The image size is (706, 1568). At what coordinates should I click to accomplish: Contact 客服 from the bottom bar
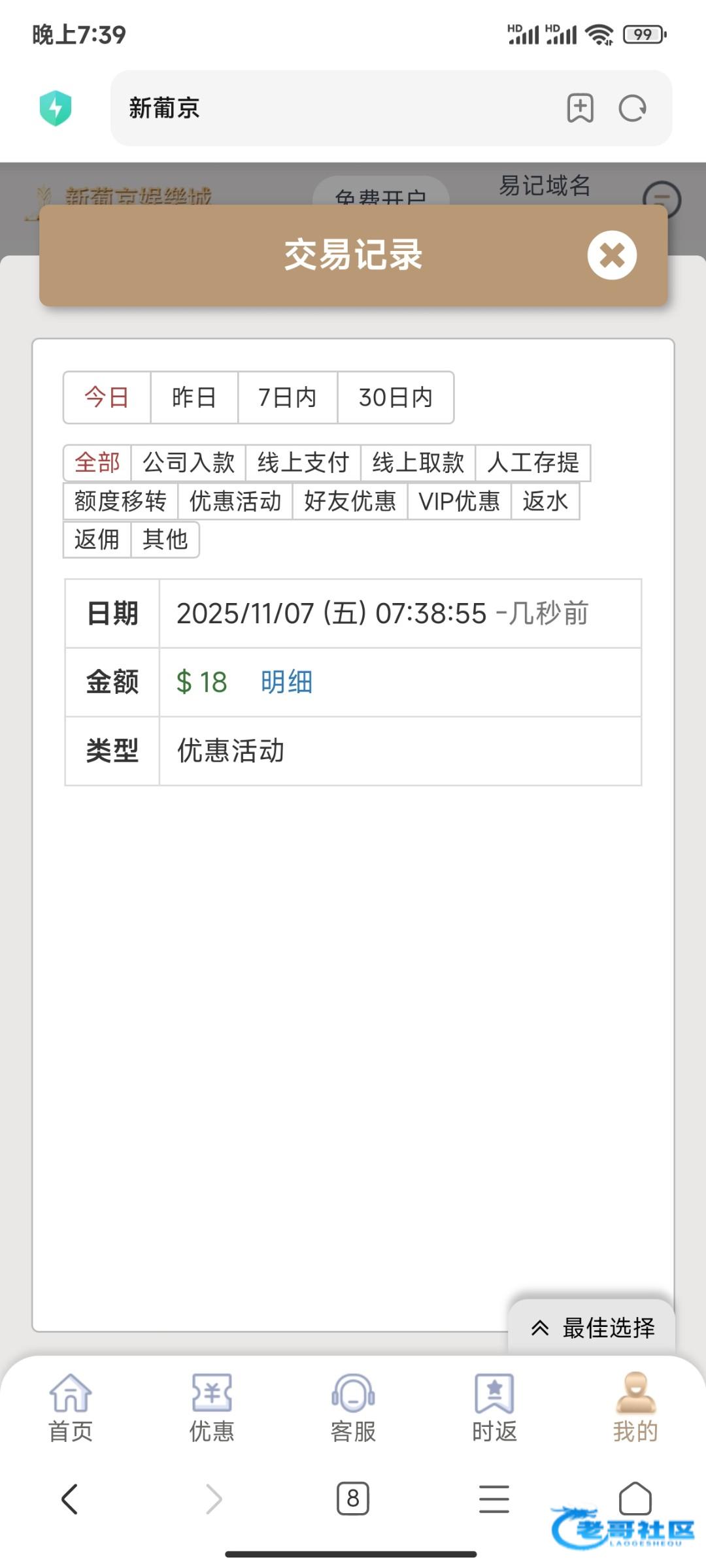pyautogui.click(x=353, y=1407)
